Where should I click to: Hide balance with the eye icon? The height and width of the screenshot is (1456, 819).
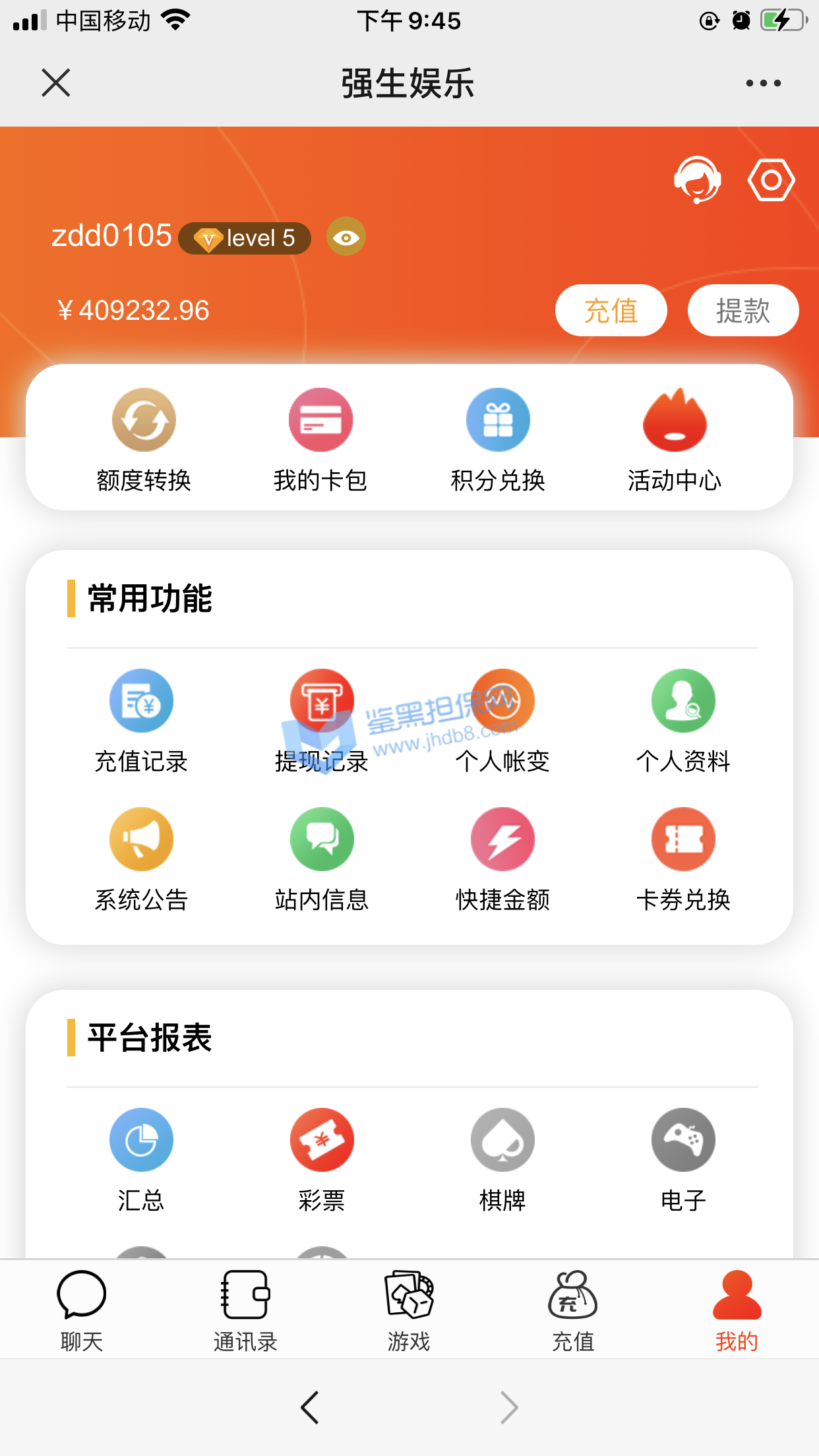pyautogui.click(x=346, y=237)
